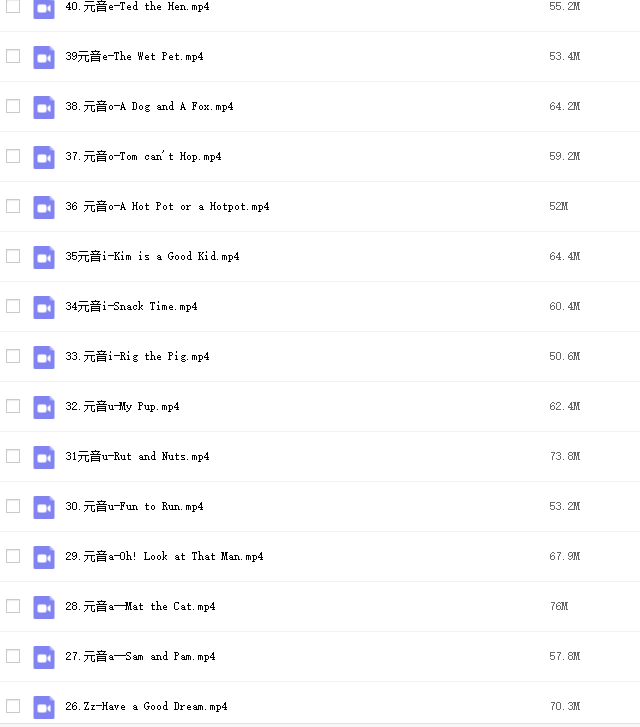The image size is (640, 727).
Task: Select the Oh! Look at That Man checkbox
Action: pyautogui.click(x=13, y=556)
